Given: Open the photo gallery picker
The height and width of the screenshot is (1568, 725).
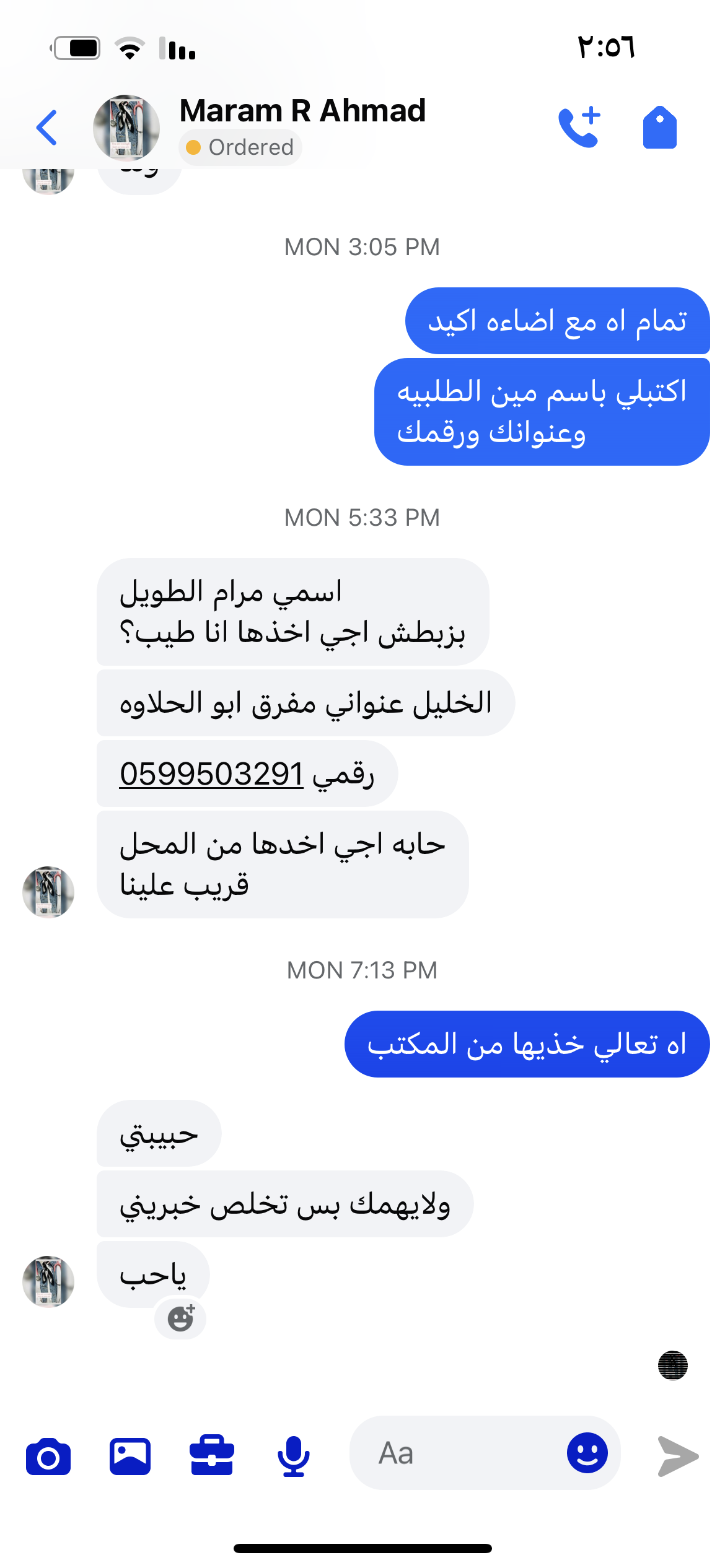Looking at the screenshot, I should (x=130, y=1457).
